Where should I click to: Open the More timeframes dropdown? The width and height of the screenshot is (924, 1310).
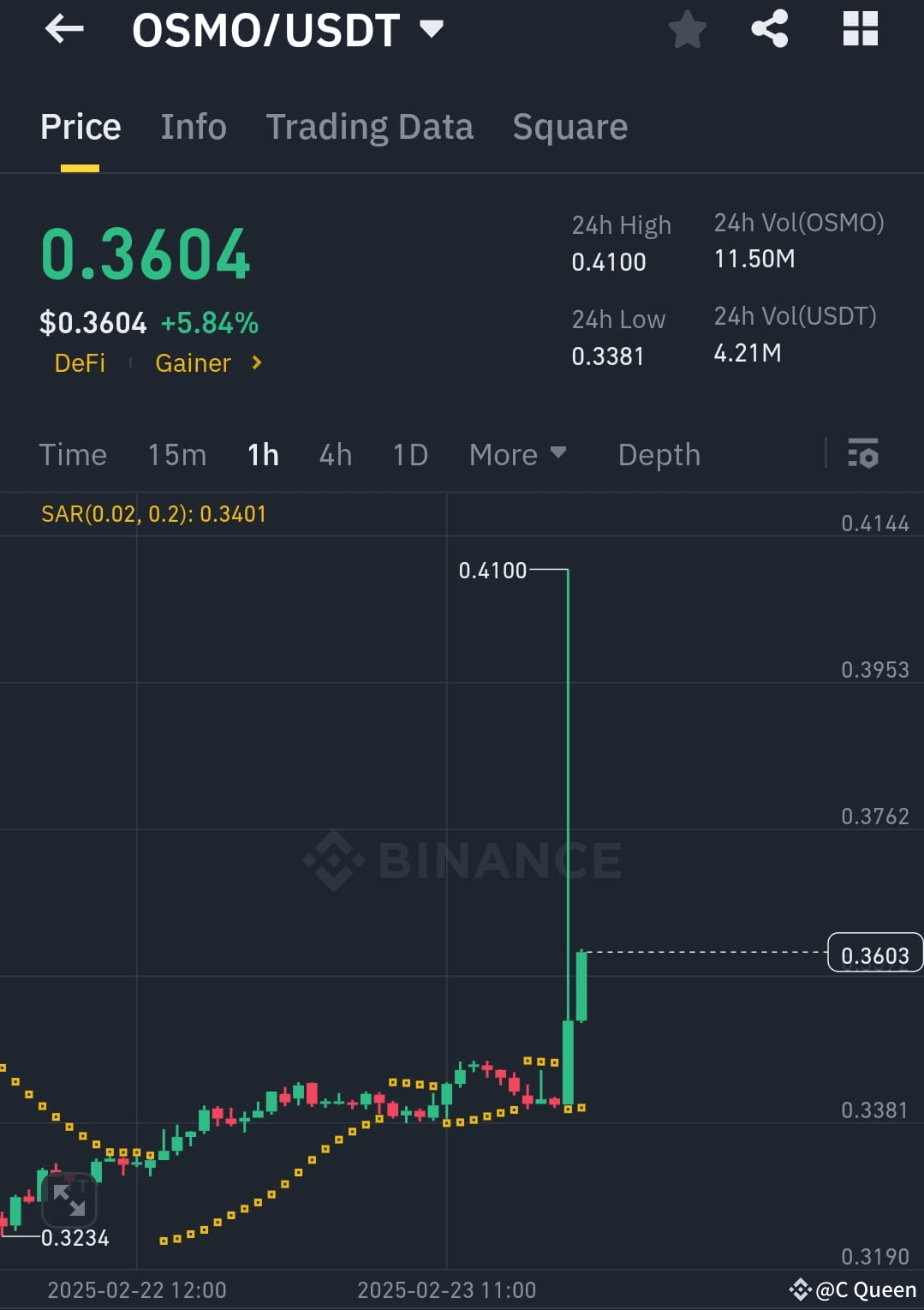(517, 455)
